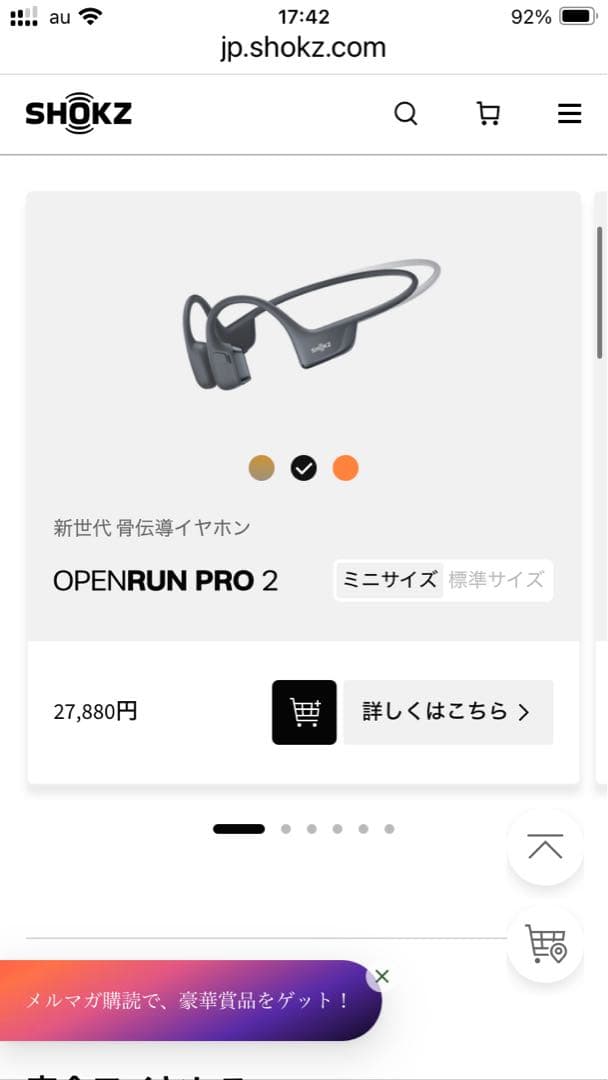Add OpenRun Pro 2 to cart
Image resolution: width=608 pixels, height=1080 pixels.
(x=304, y=712)
